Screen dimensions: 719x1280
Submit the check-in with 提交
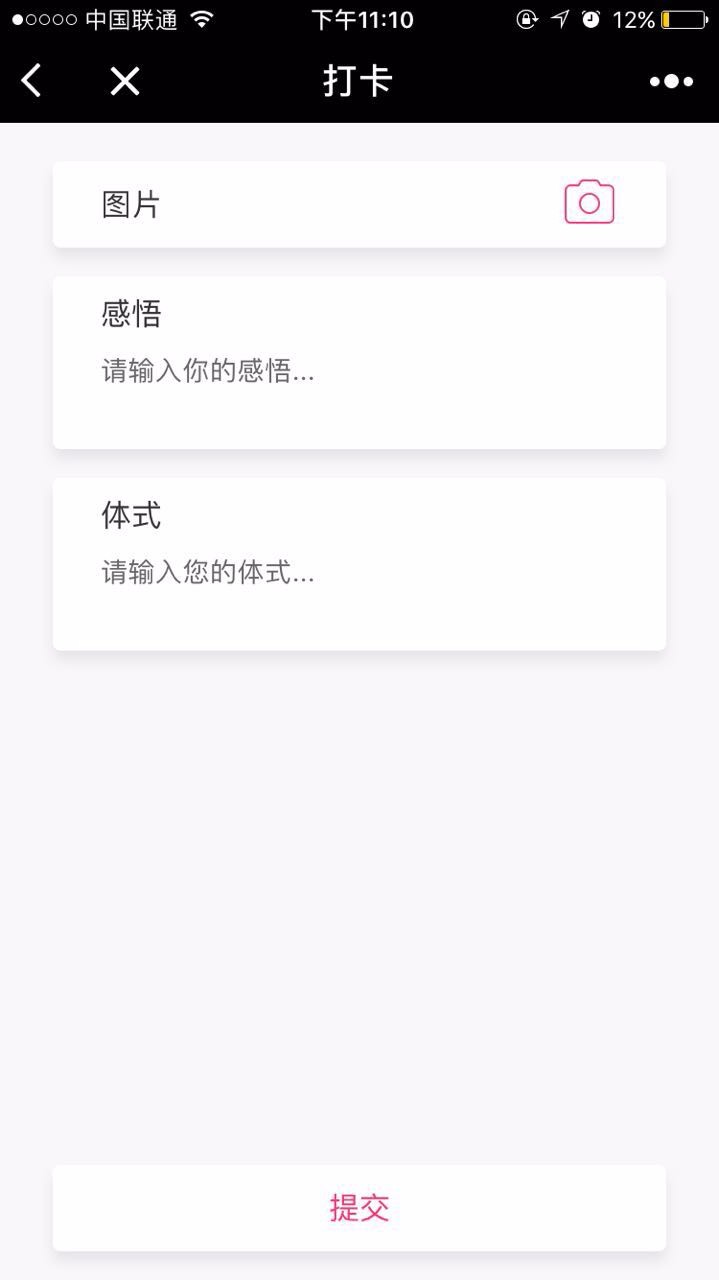(x=359, y=1208)
